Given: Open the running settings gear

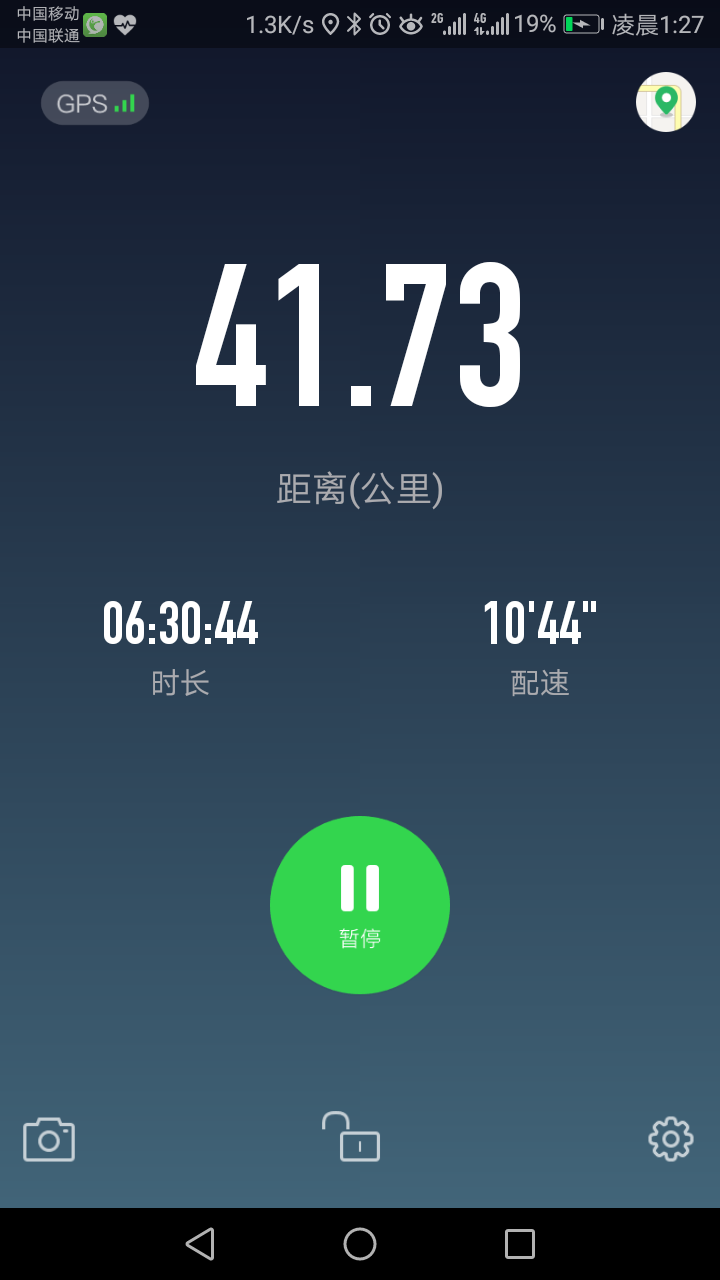Looking at the screenshot, I should pos(671,1139).
